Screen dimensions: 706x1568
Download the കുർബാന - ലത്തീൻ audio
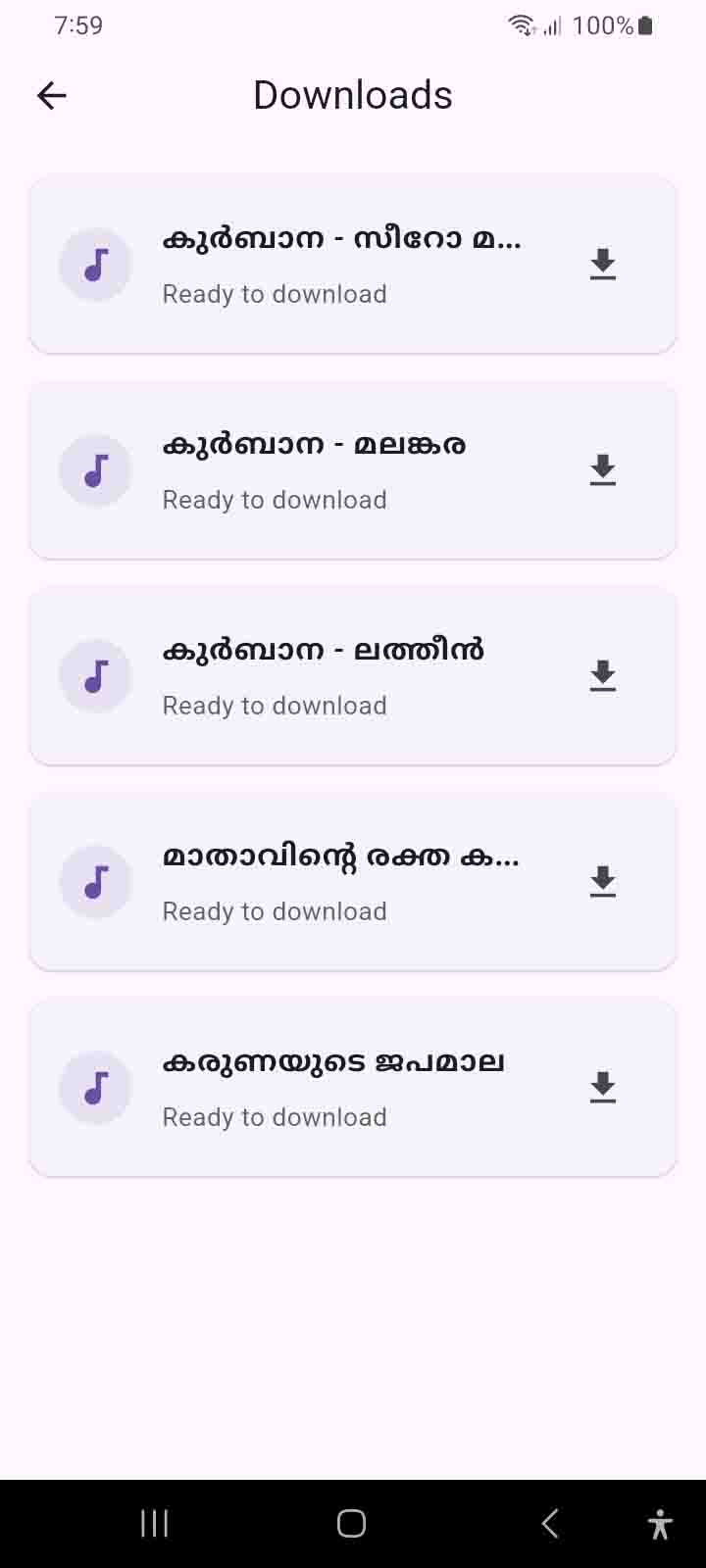[x=602, y=675]
